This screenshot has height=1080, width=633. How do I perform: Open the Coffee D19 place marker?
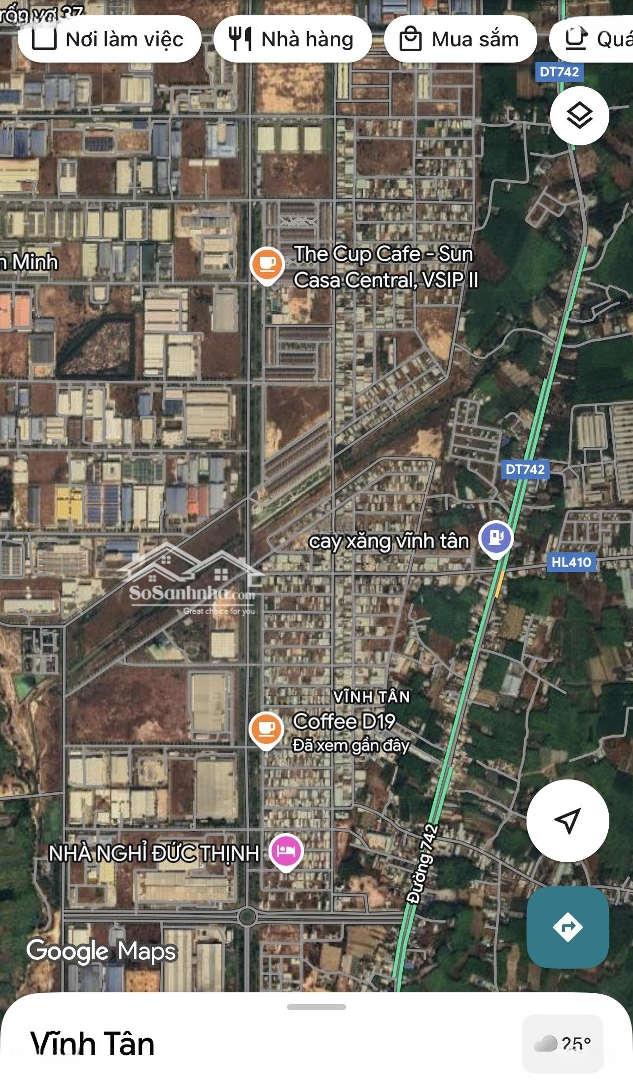point(266,729)
